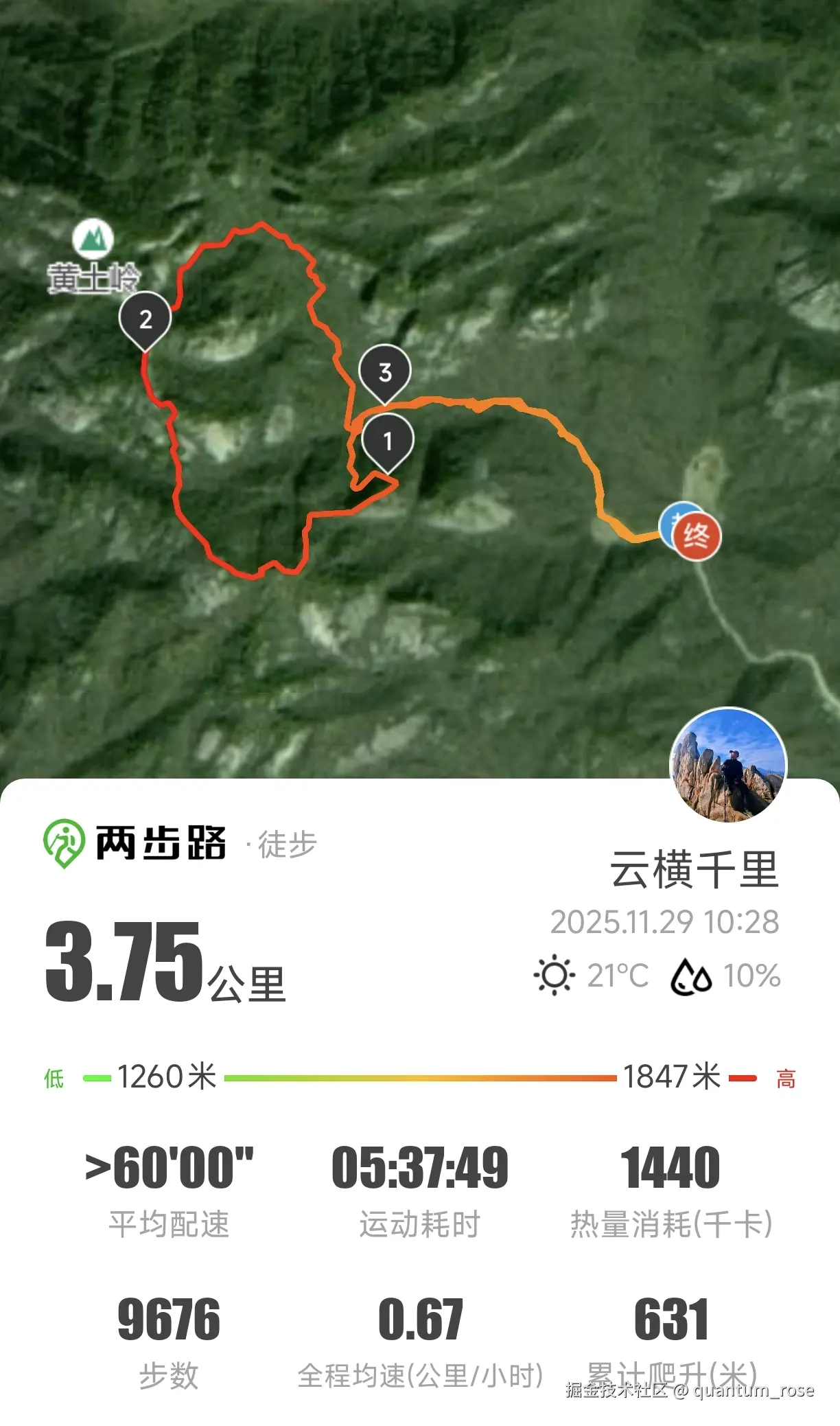Image resolution: width=840 pixels, height=1426 pixels.
Task: Click the 低 low elevation end icon
Action: coord(52,1079)
